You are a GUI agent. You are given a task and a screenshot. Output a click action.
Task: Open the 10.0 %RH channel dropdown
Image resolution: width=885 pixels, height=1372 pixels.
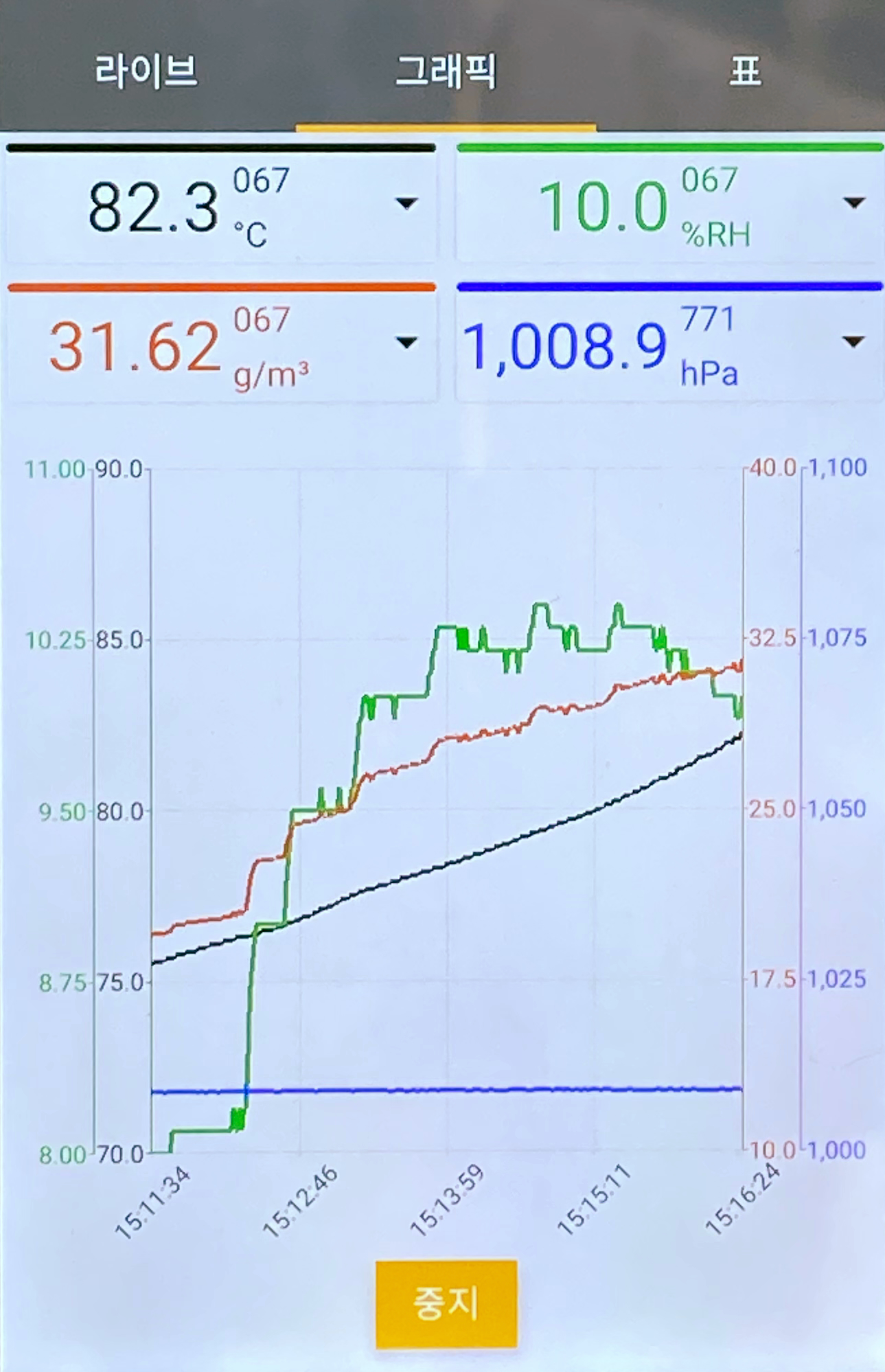[854, 203]
